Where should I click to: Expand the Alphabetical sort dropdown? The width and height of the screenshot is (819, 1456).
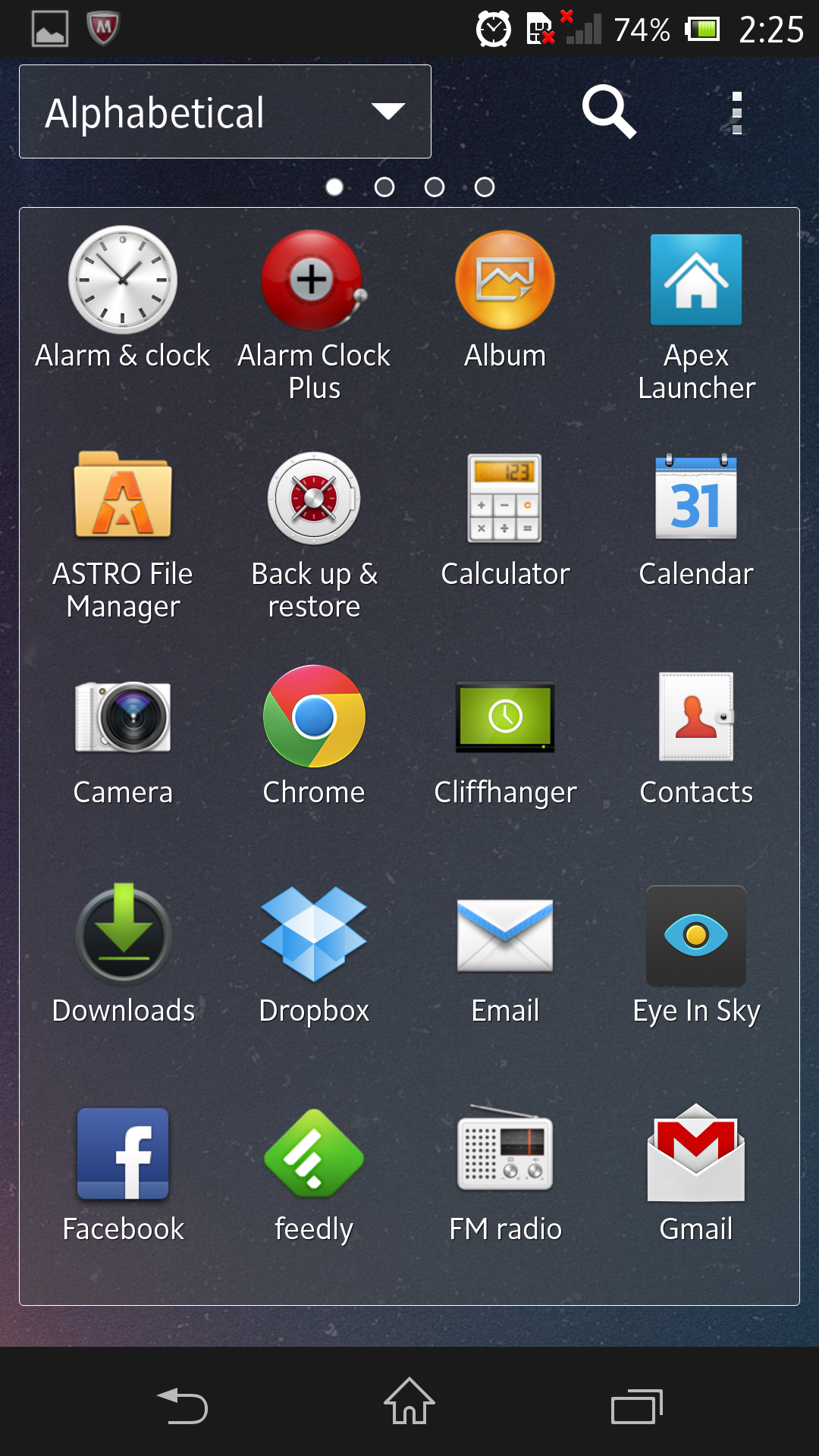225,111
